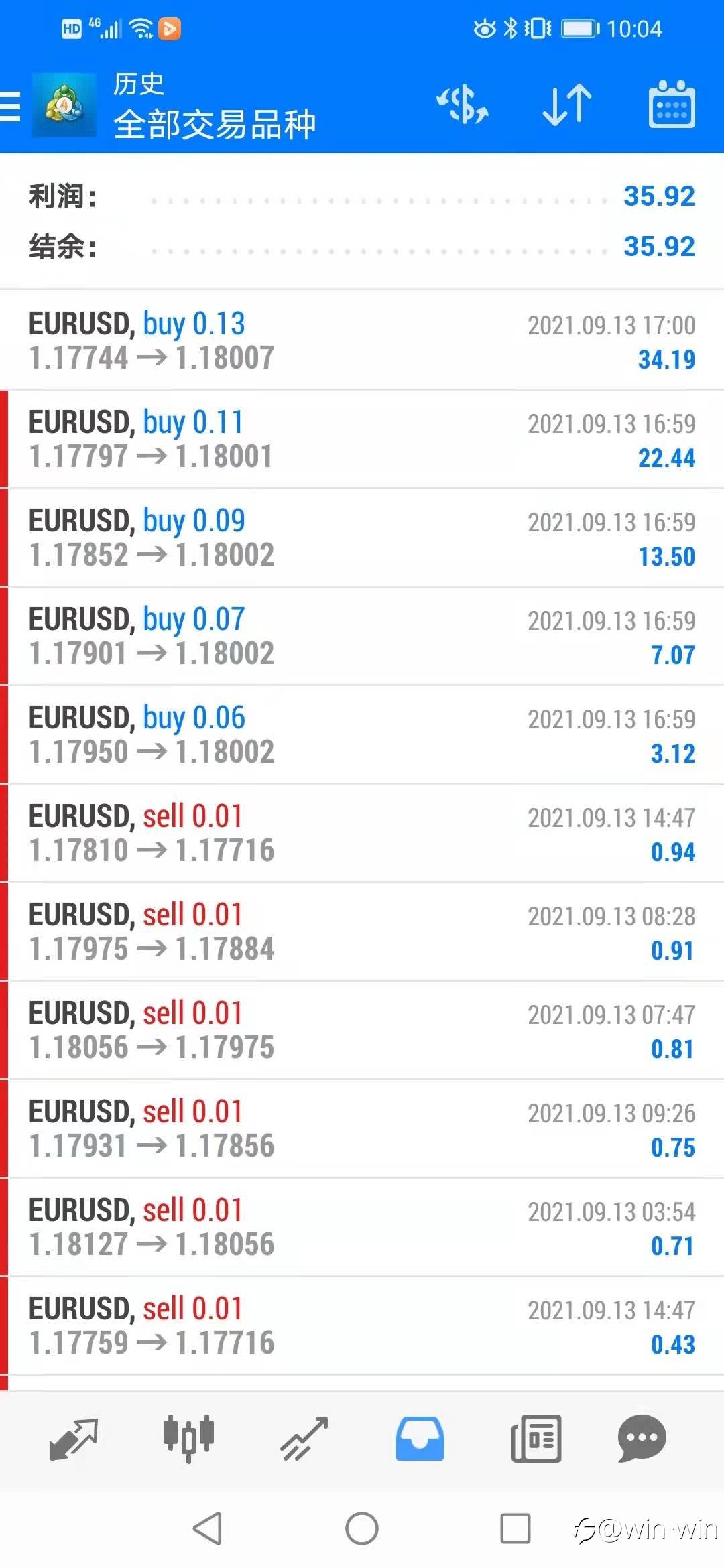The image size is (724, 1568).
Task: Switch to the candlestick Chart tab
Action: 188,1438
